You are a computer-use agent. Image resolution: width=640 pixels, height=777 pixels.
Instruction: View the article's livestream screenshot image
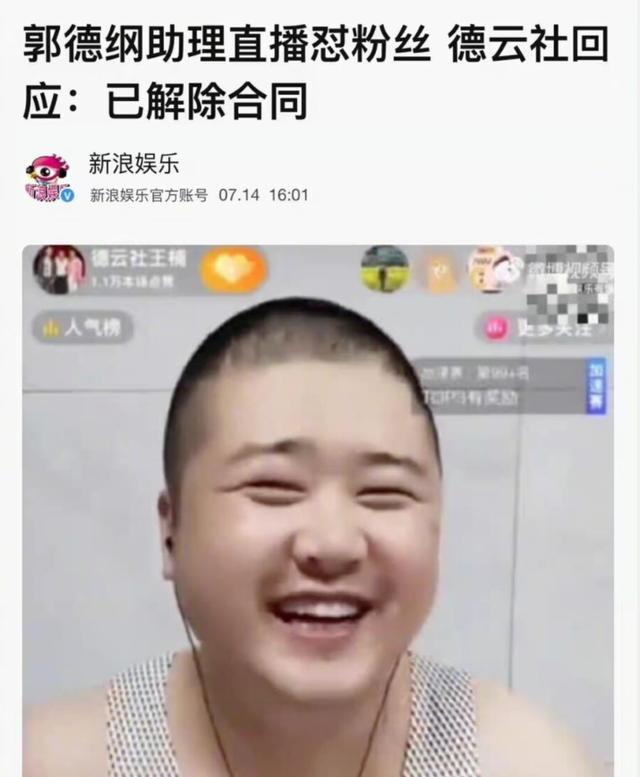(318, 510)
